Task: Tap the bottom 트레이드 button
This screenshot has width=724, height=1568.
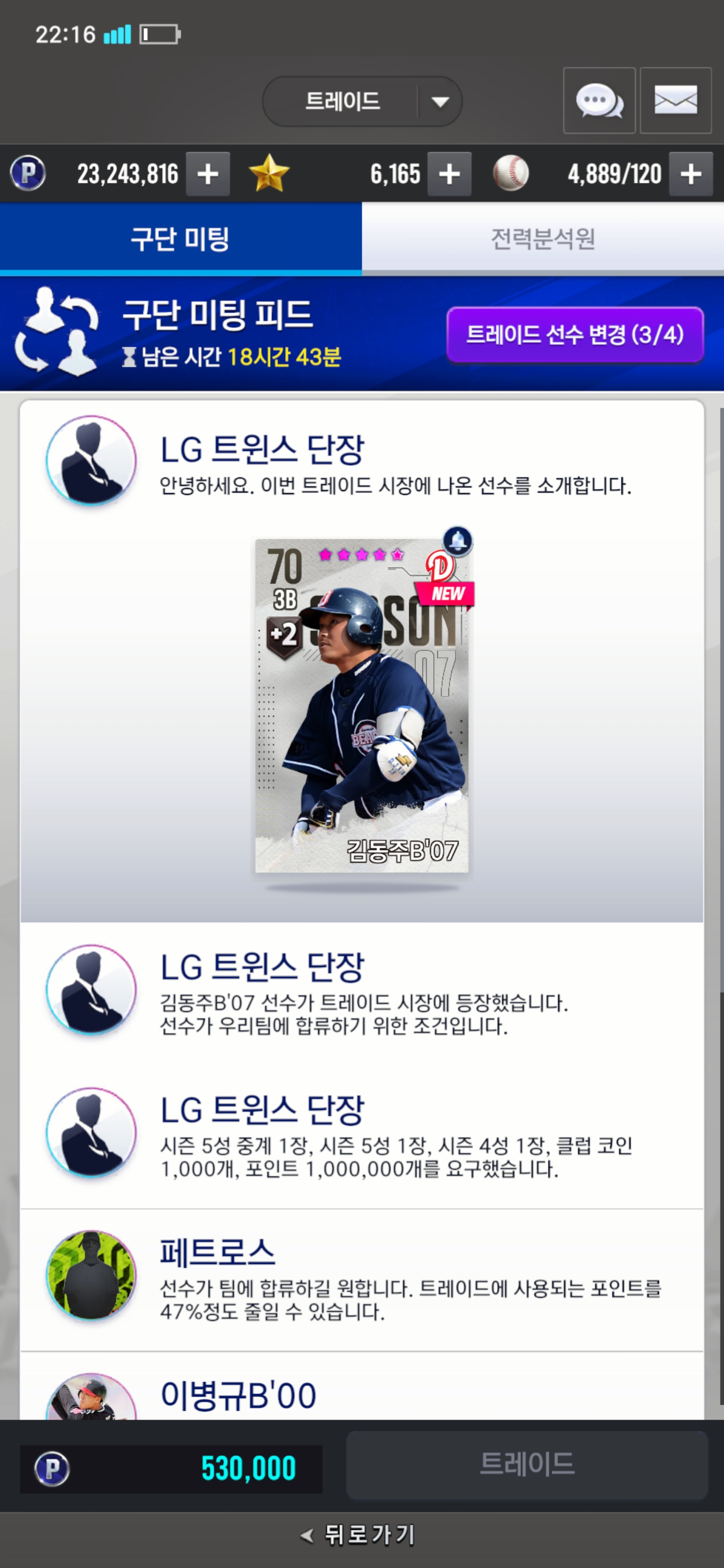Action: pyautogui.click(x=527, y=1464)
